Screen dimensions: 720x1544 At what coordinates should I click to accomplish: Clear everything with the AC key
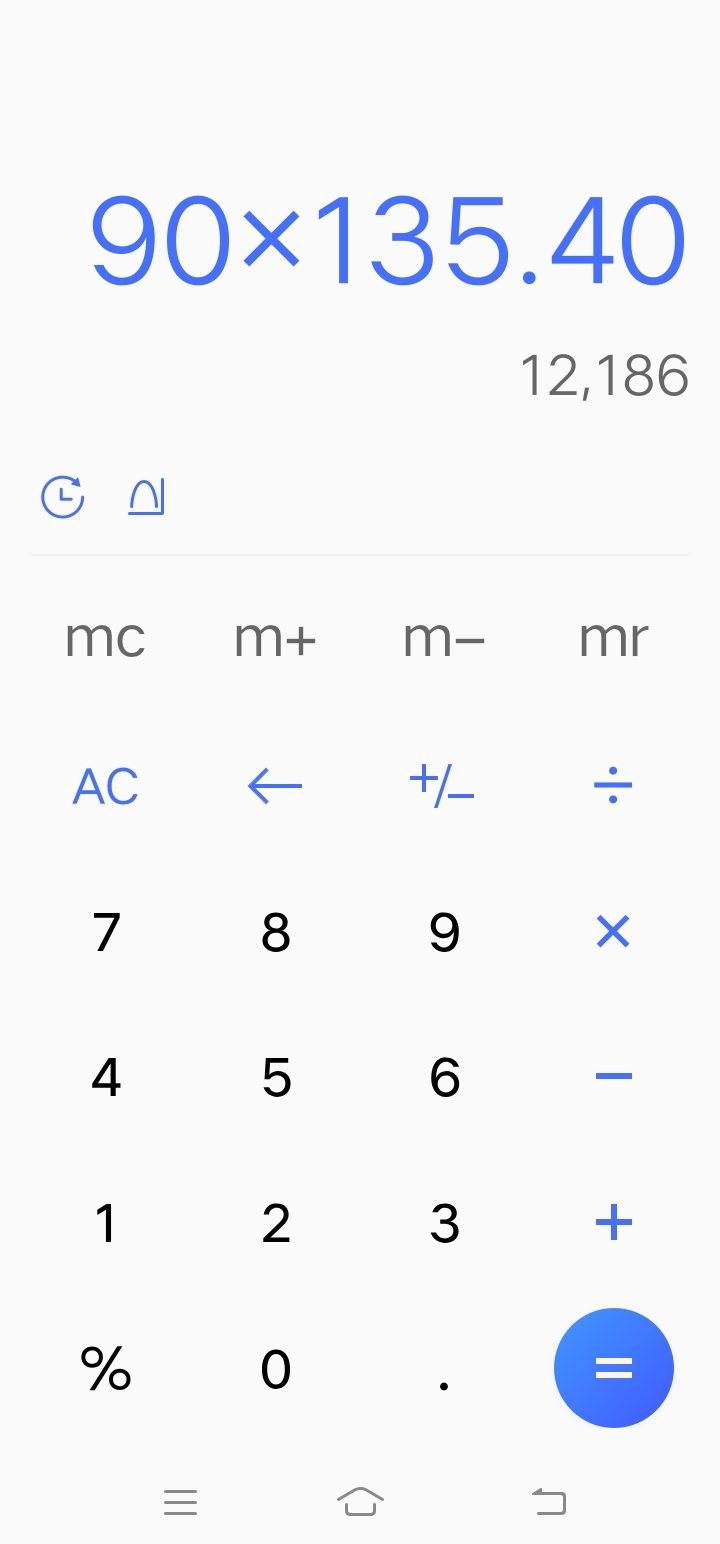click(105, 787)
